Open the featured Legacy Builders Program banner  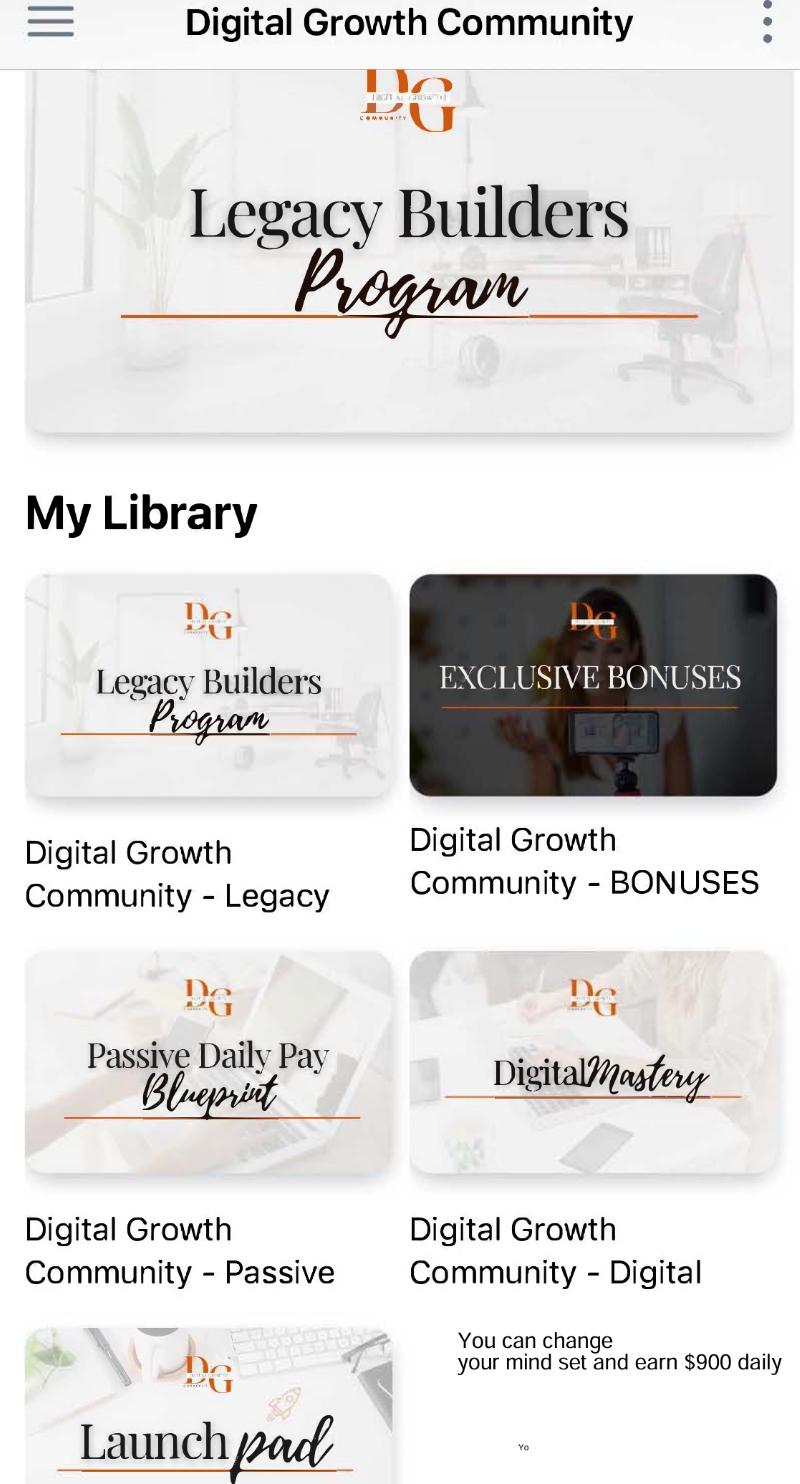pyautogui.click(x=409, y=251)
